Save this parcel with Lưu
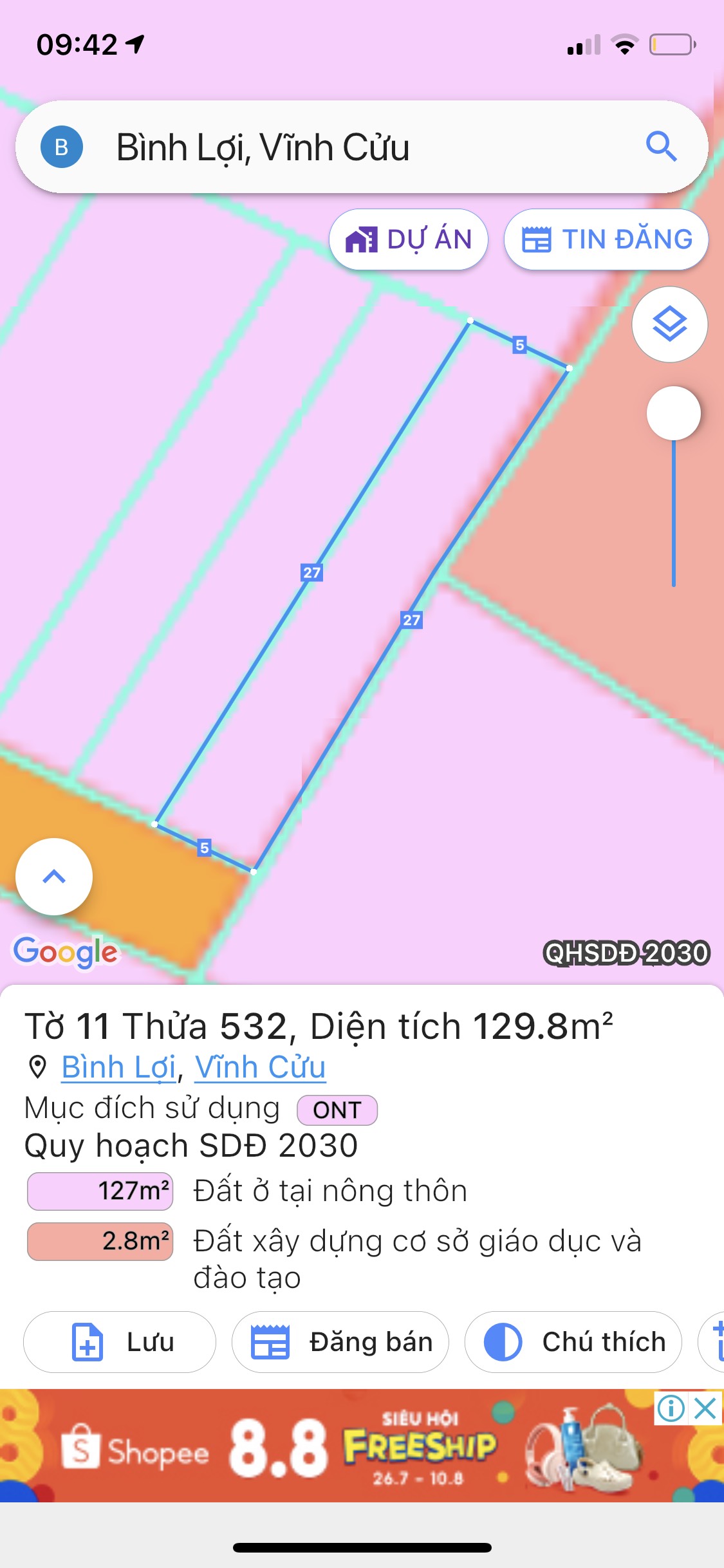 [120, 1342]
